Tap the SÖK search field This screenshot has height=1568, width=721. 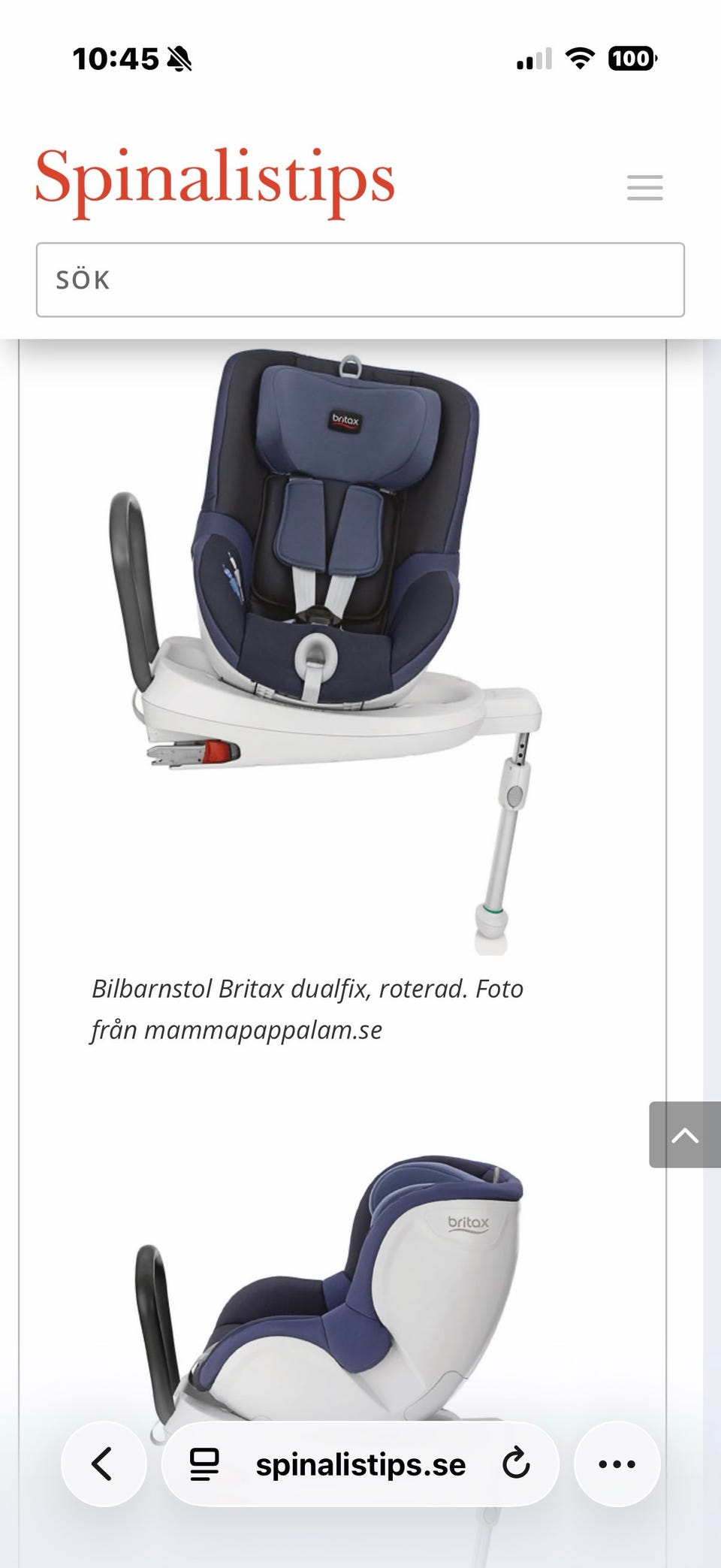tap(360, 279)
